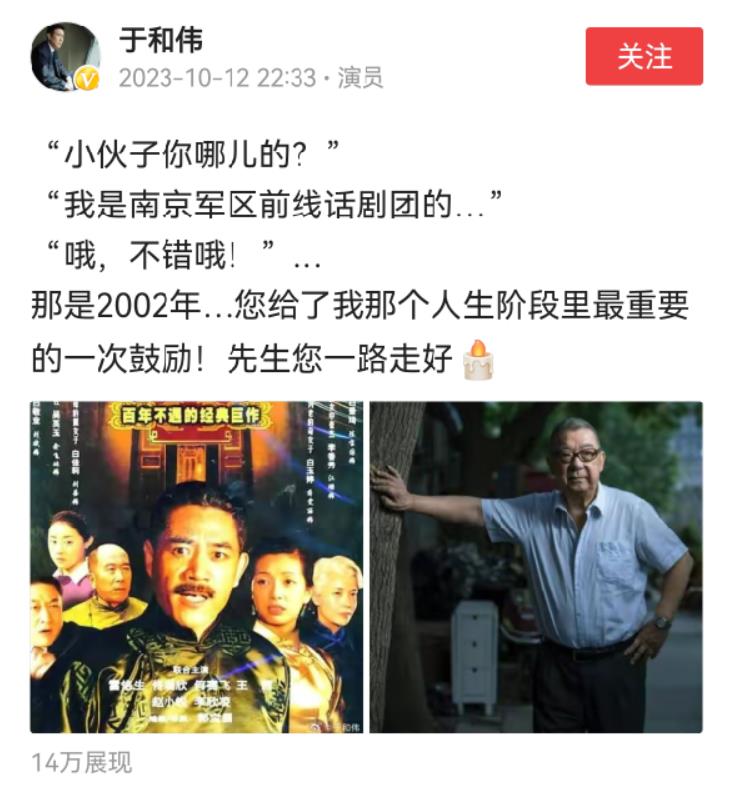View the drama poster image
Image resolution: width=730 pixels, height=798 pixels.
pos(197,567)
